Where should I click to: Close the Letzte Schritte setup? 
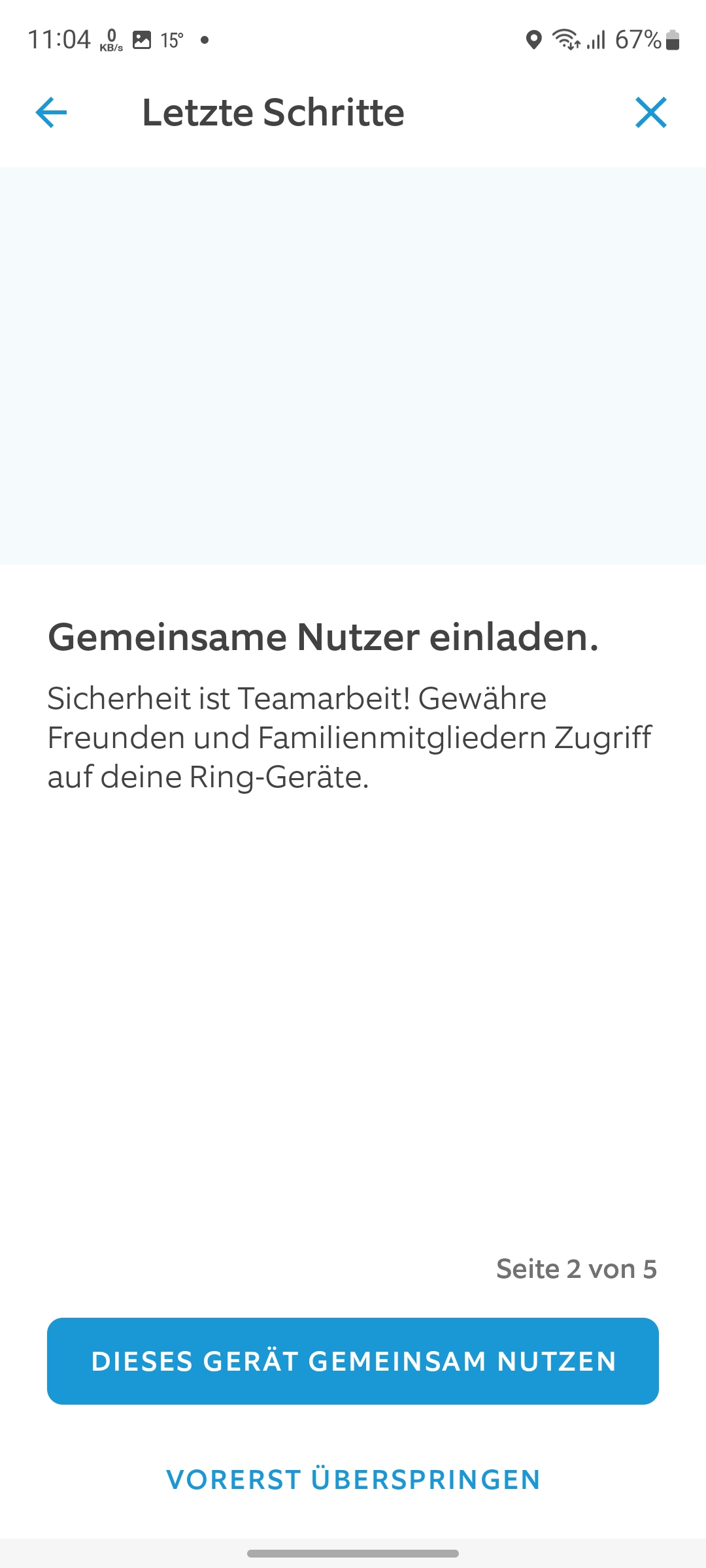(x=650, y=112)
